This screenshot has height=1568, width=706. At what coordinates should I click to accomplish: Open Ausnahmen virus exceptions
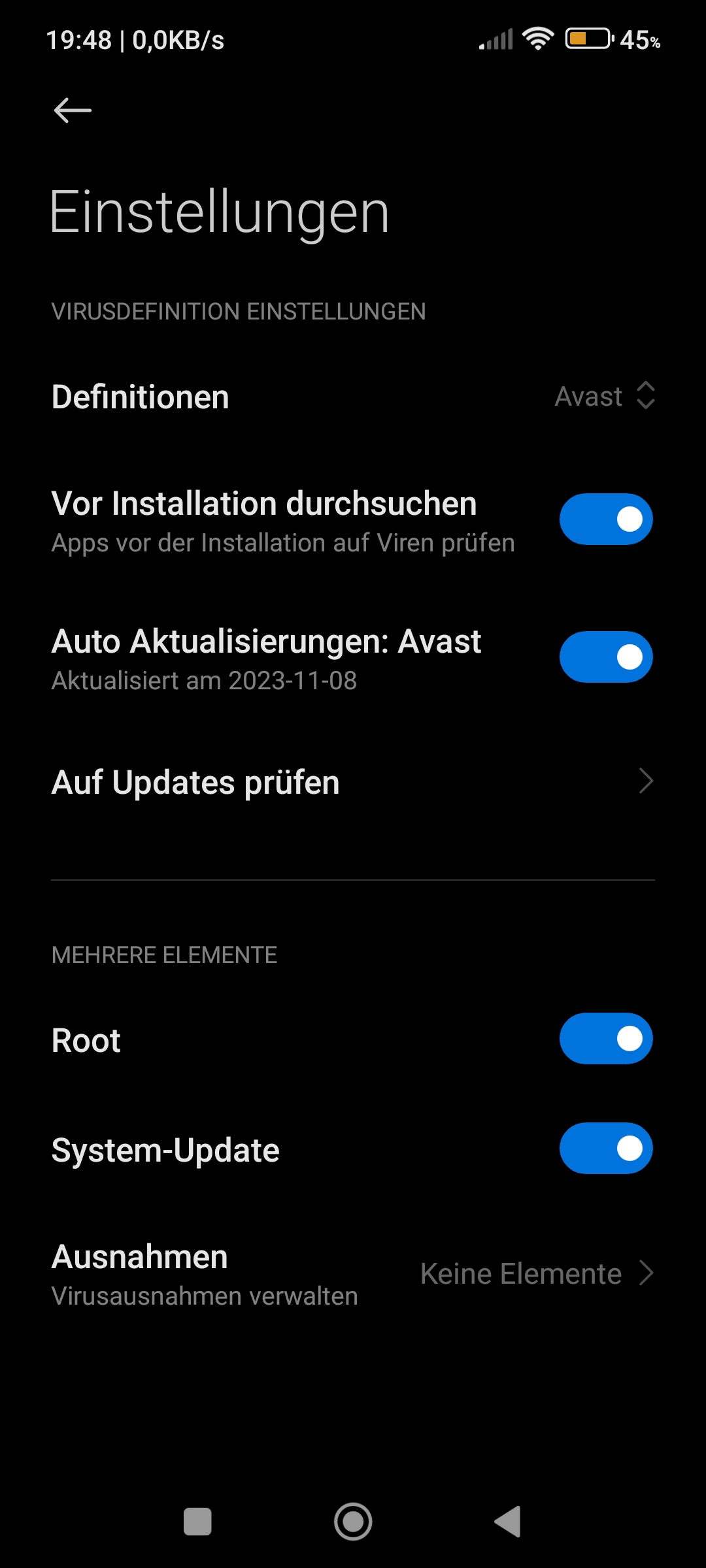pyautogui.click(x=353, y=1274)
